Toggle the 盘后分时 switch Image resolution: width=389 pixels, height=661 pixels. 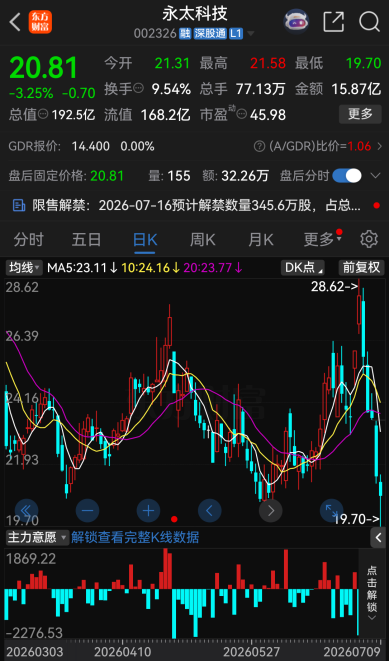coord(347,176)
